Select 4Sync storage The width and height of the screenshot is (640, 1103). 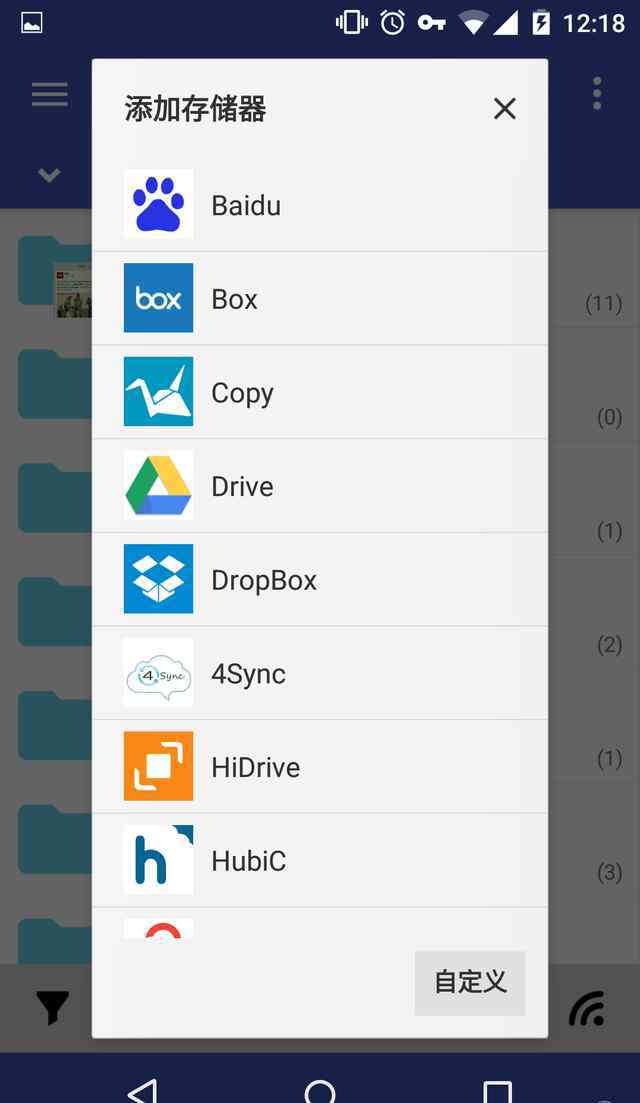[320, 672]
